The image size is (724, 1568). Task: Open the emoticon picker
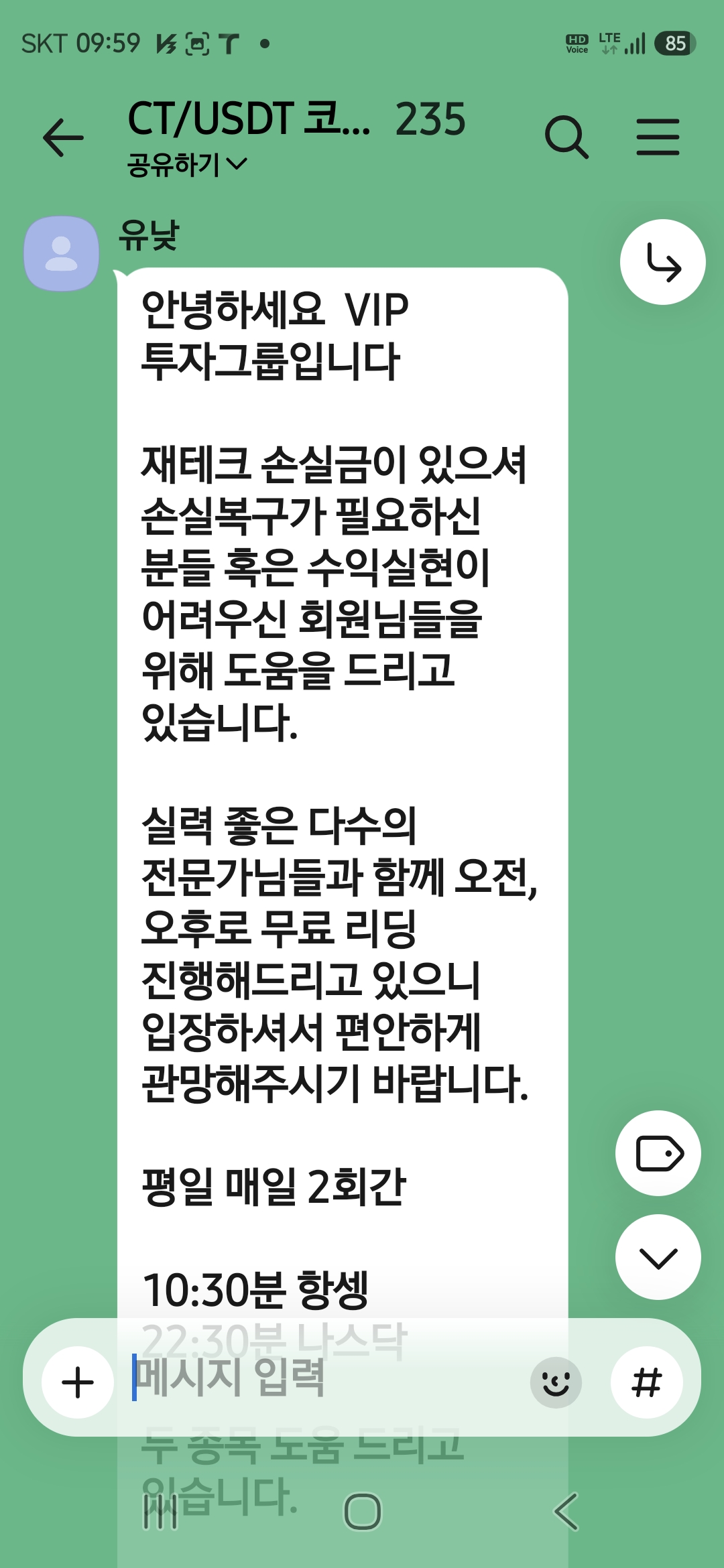click(556, 1382)
